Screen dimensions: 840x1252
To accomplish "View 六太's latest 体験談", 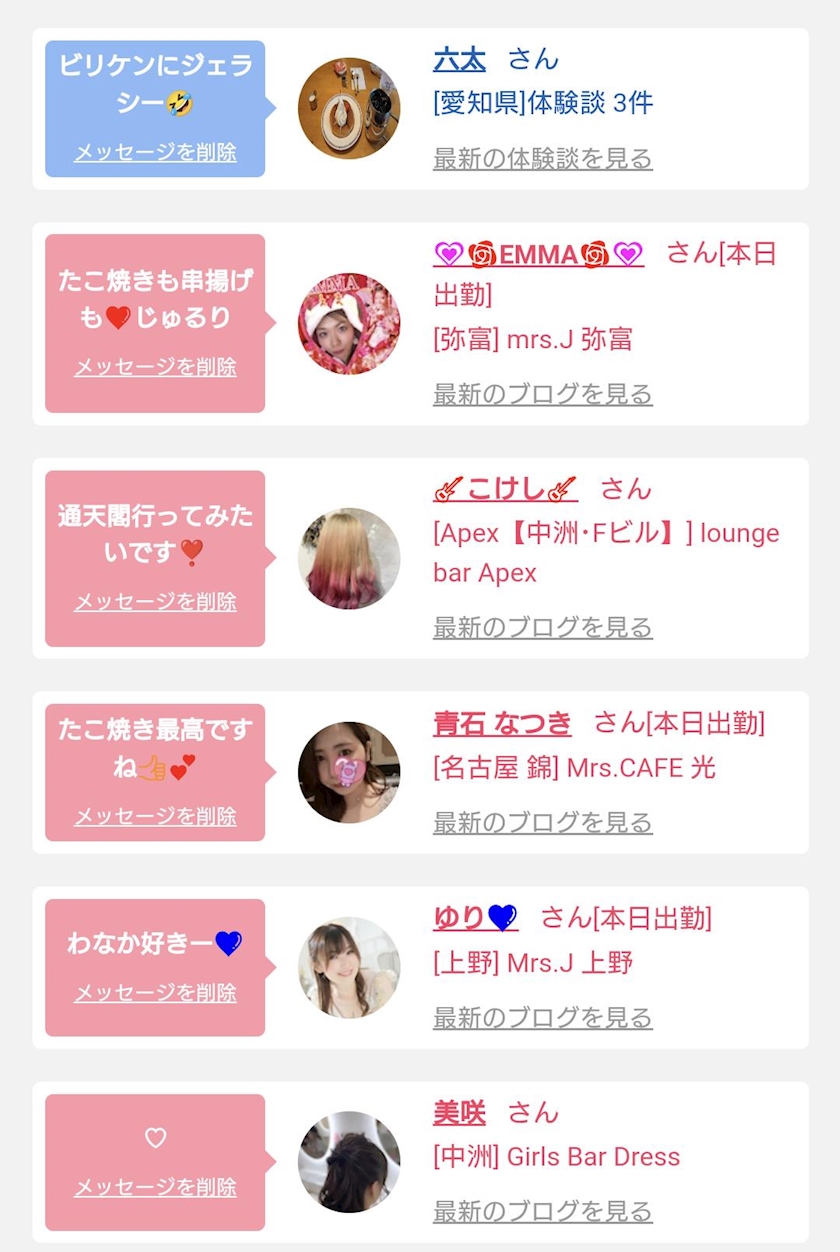I will [x=542, y=159].
